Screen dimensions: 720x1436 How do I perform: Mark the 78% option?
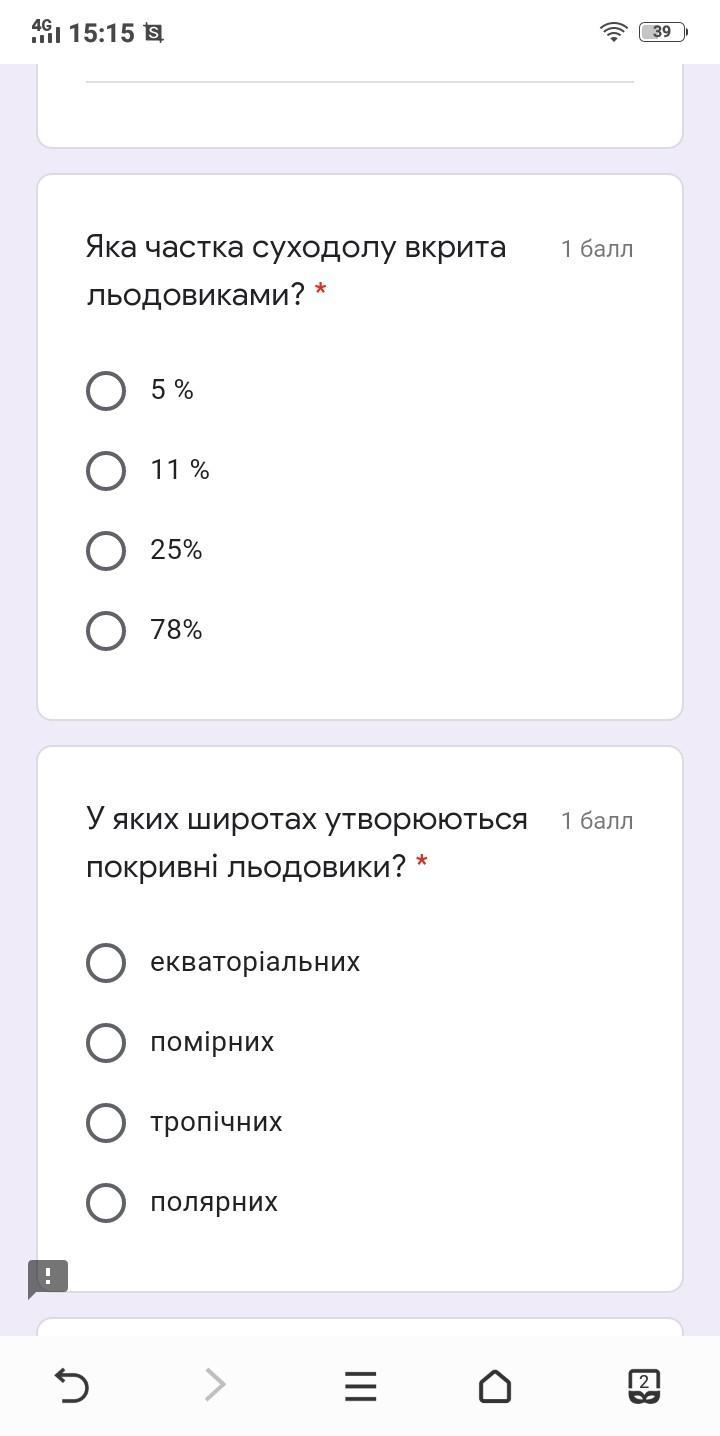click(x=106, y=630)
